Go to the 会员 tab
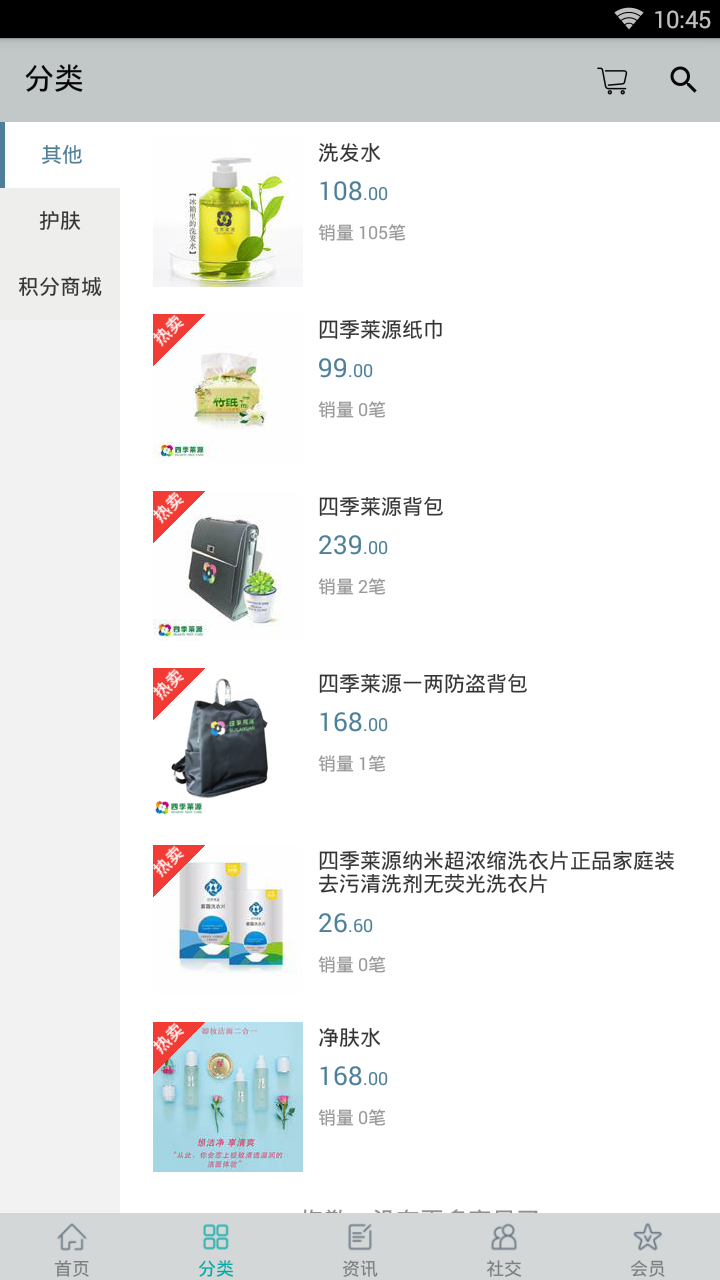Image resolution: width=720 pixels, height=1280 pixels. point(648,1248)
